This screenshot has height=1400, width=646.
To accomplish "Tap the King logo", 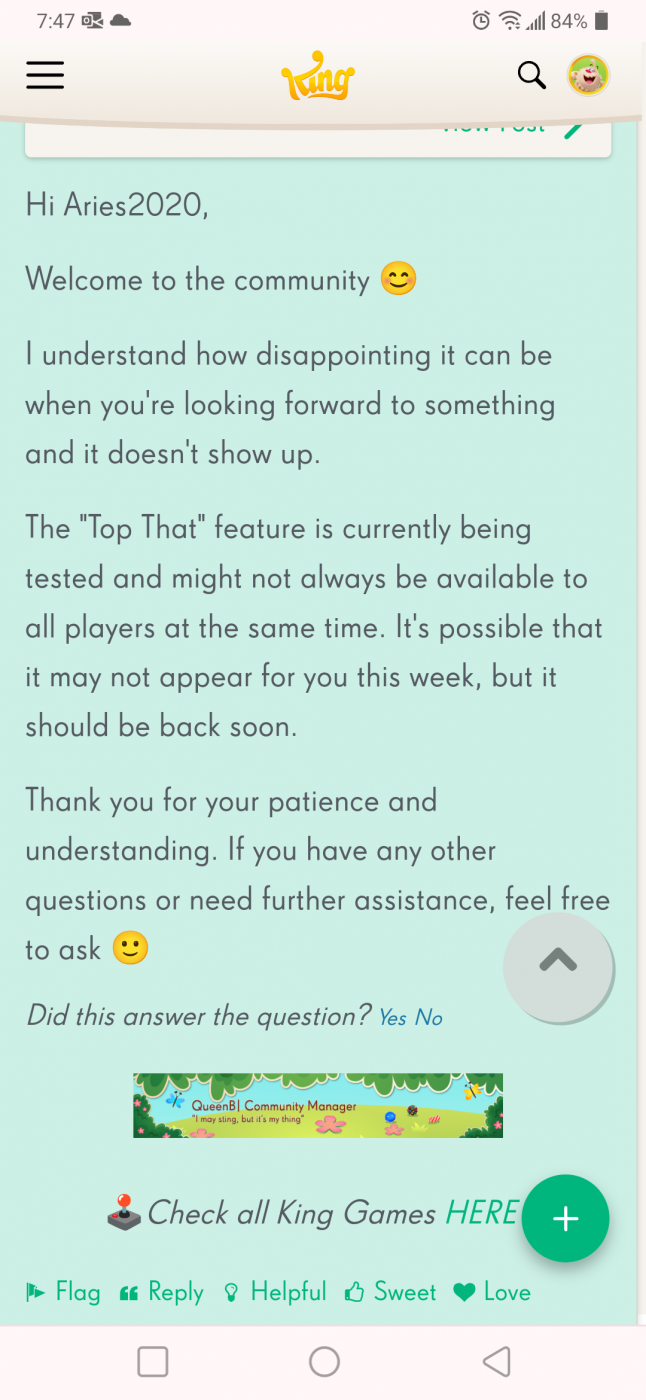I will [x=318, y=77].
